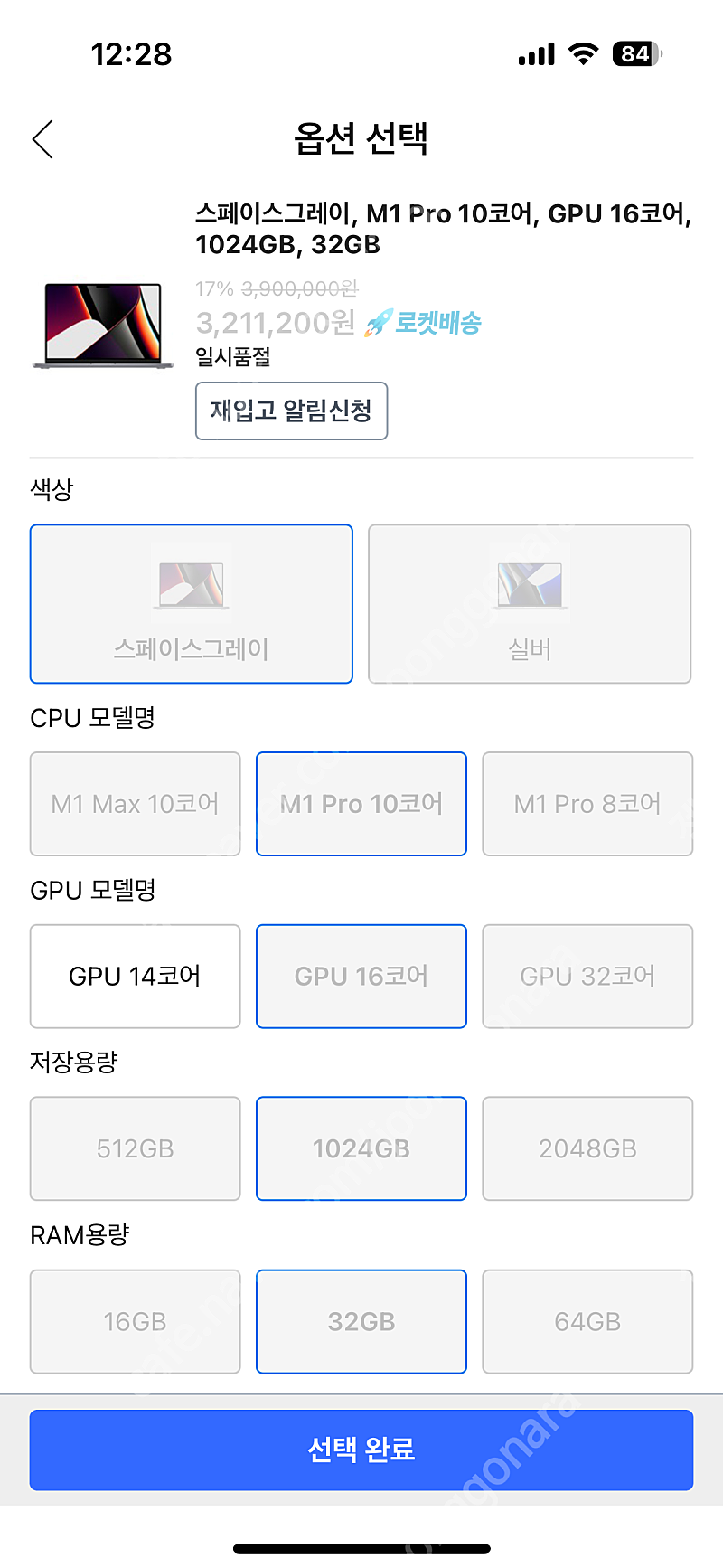Select the M1 Max 10코어 CPU option

click(135, 804)
